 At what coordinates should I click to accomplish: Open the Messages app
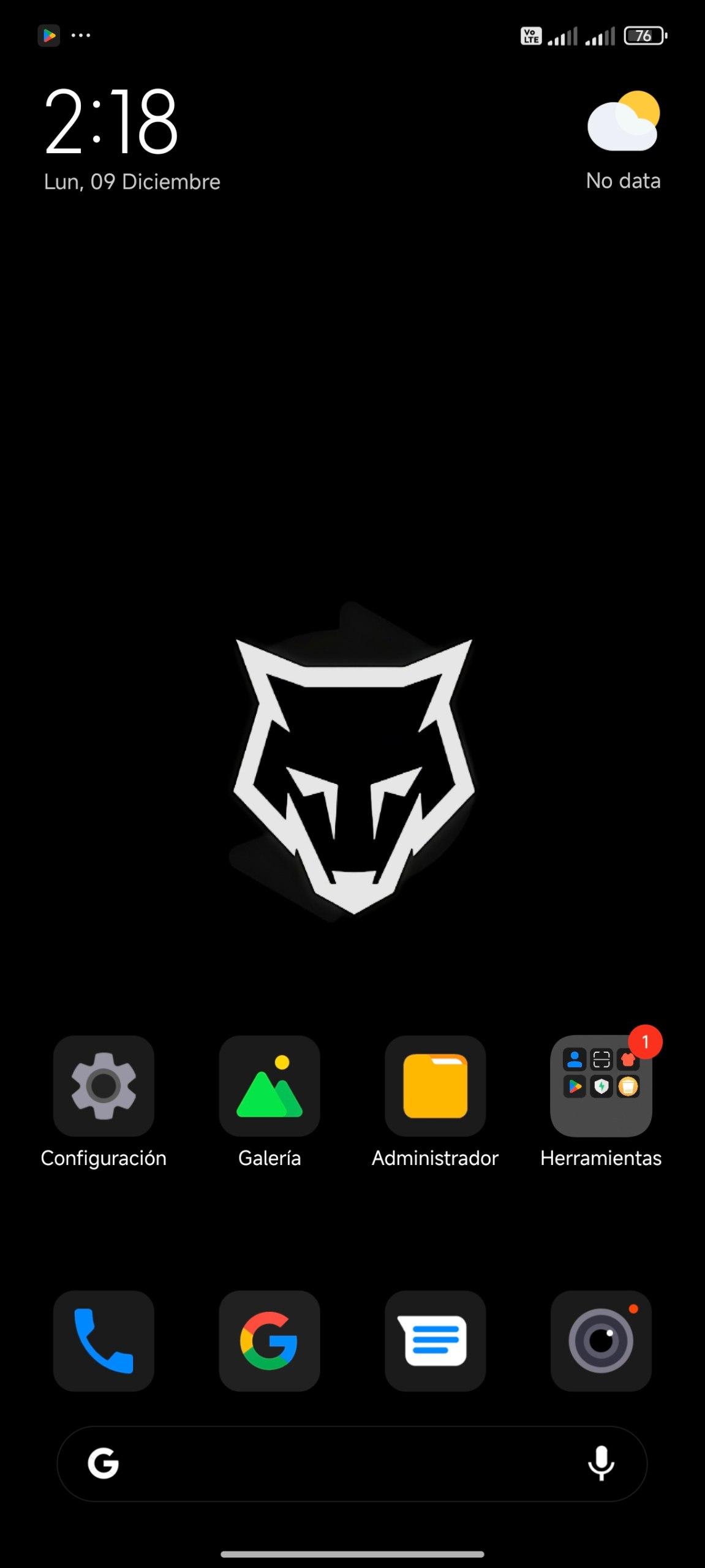pos(435,1341)
